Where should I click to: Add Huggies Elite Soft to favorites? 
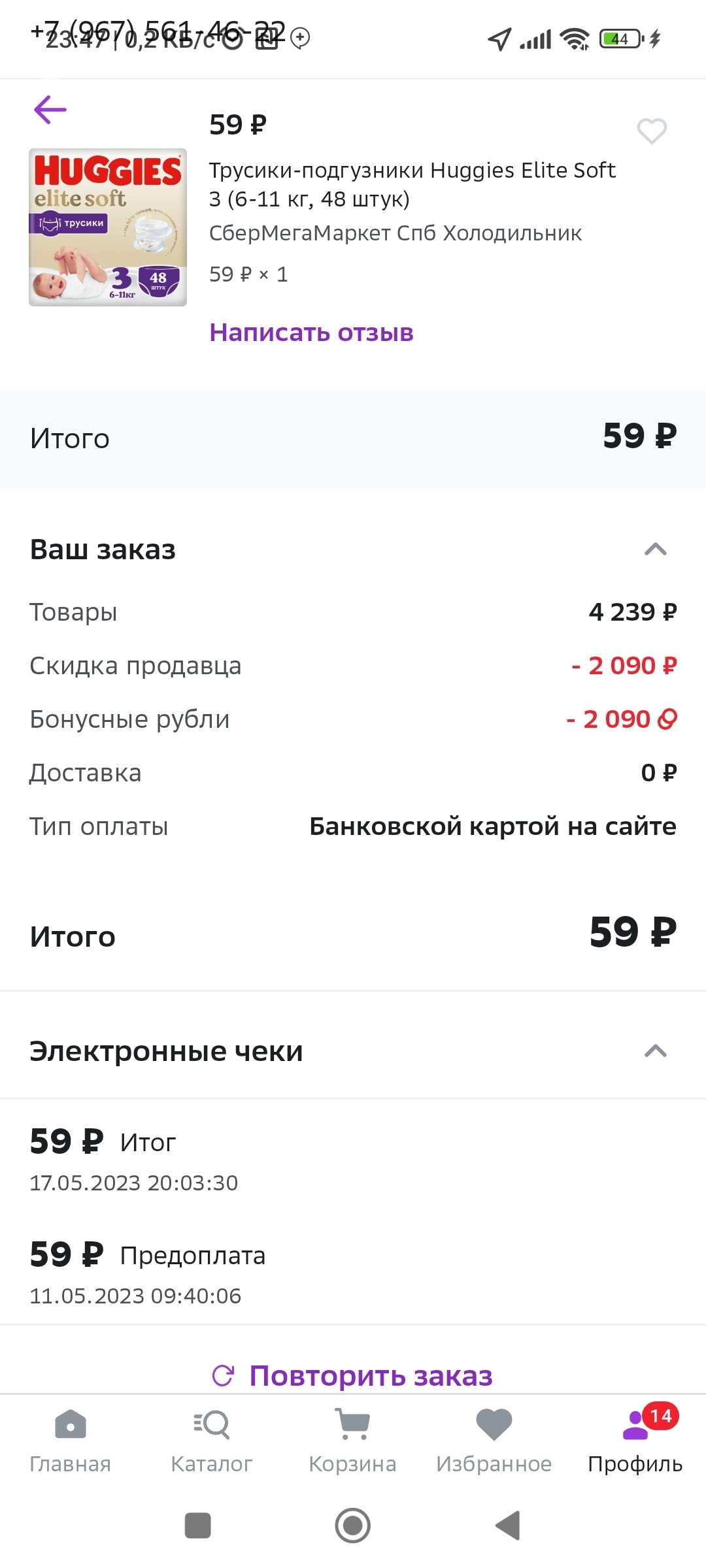[x=652, y=131]
